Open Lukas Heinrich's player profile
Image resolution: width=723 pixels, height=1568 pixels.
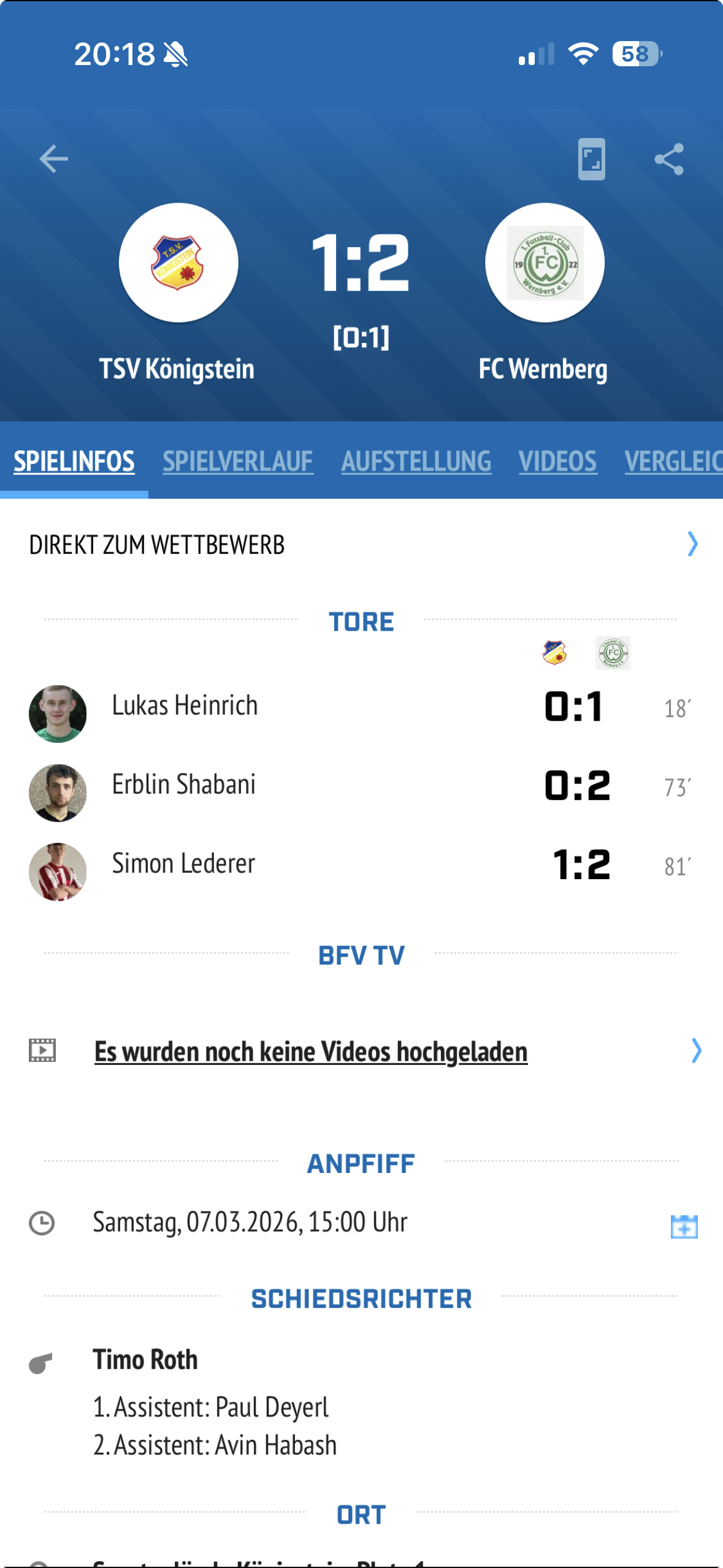185,705
